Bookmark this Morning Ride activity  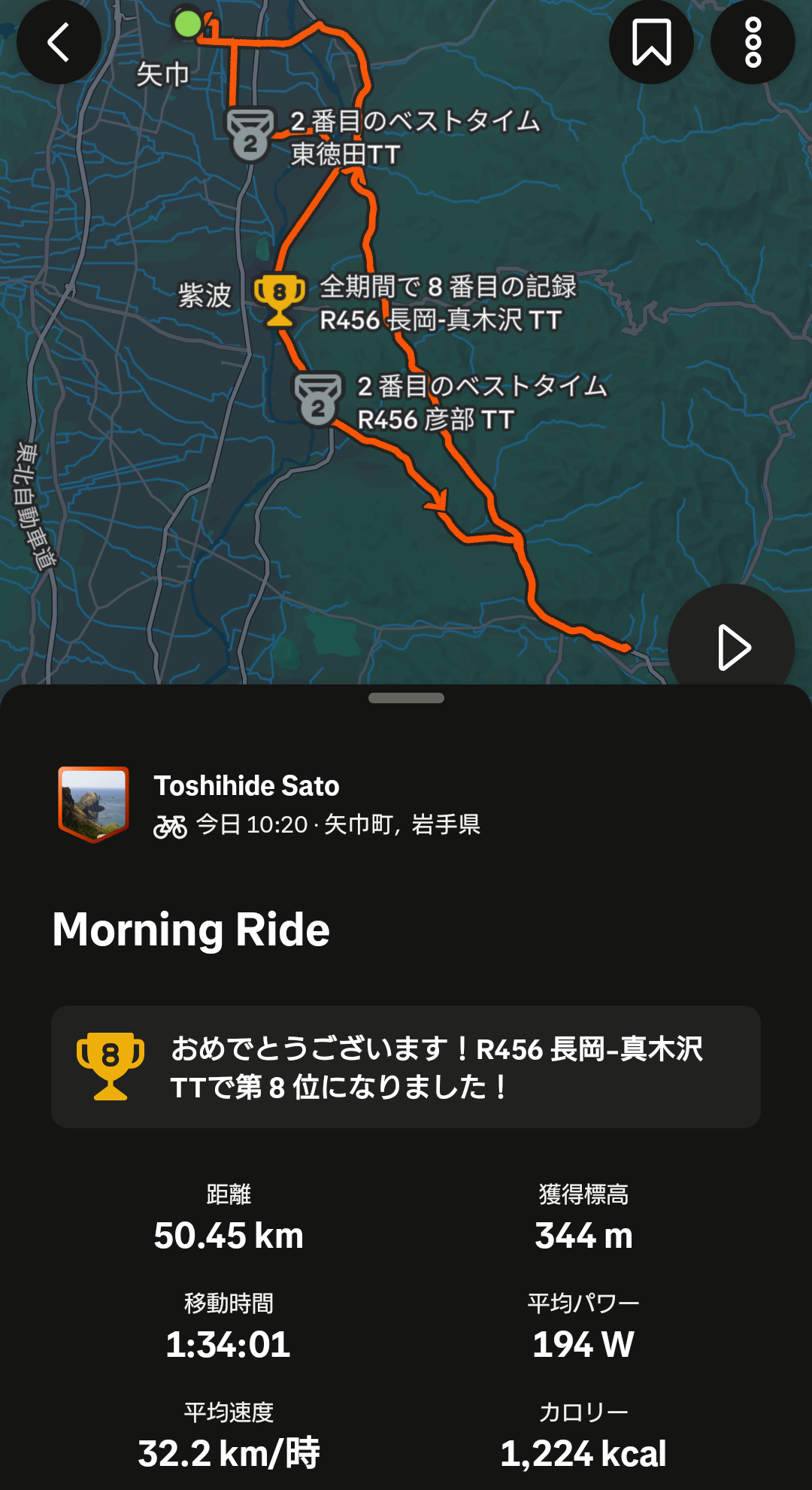tap(651, 42)
